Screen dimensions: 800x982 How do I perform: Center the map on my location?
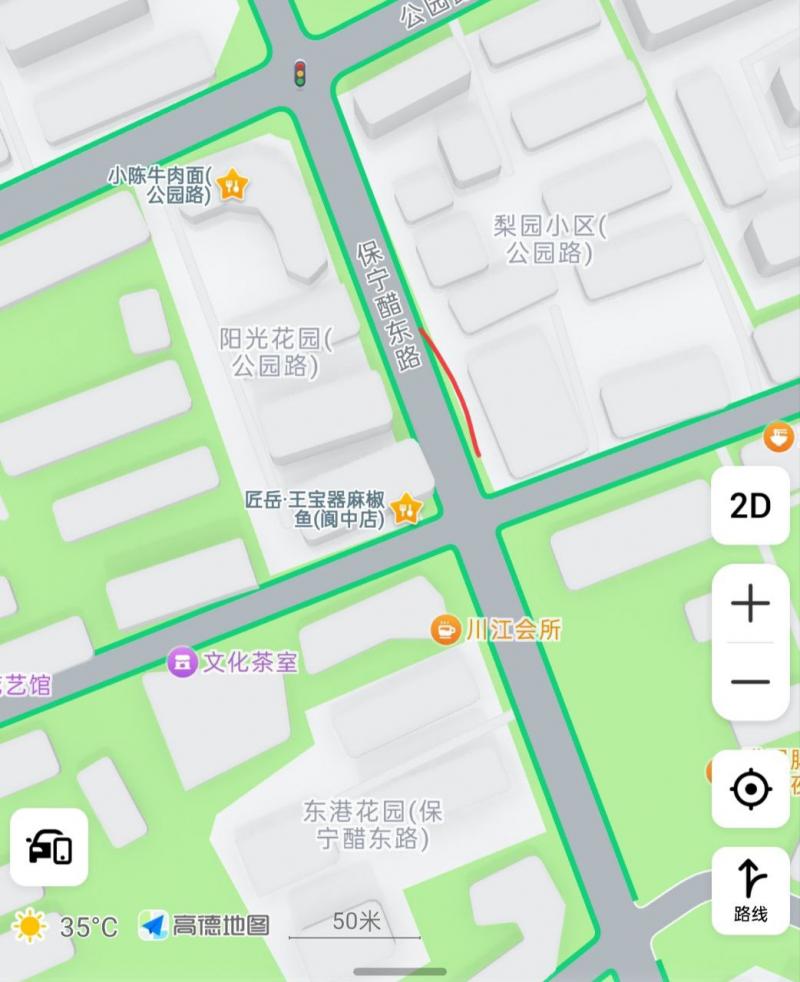[x=750, y=790]
